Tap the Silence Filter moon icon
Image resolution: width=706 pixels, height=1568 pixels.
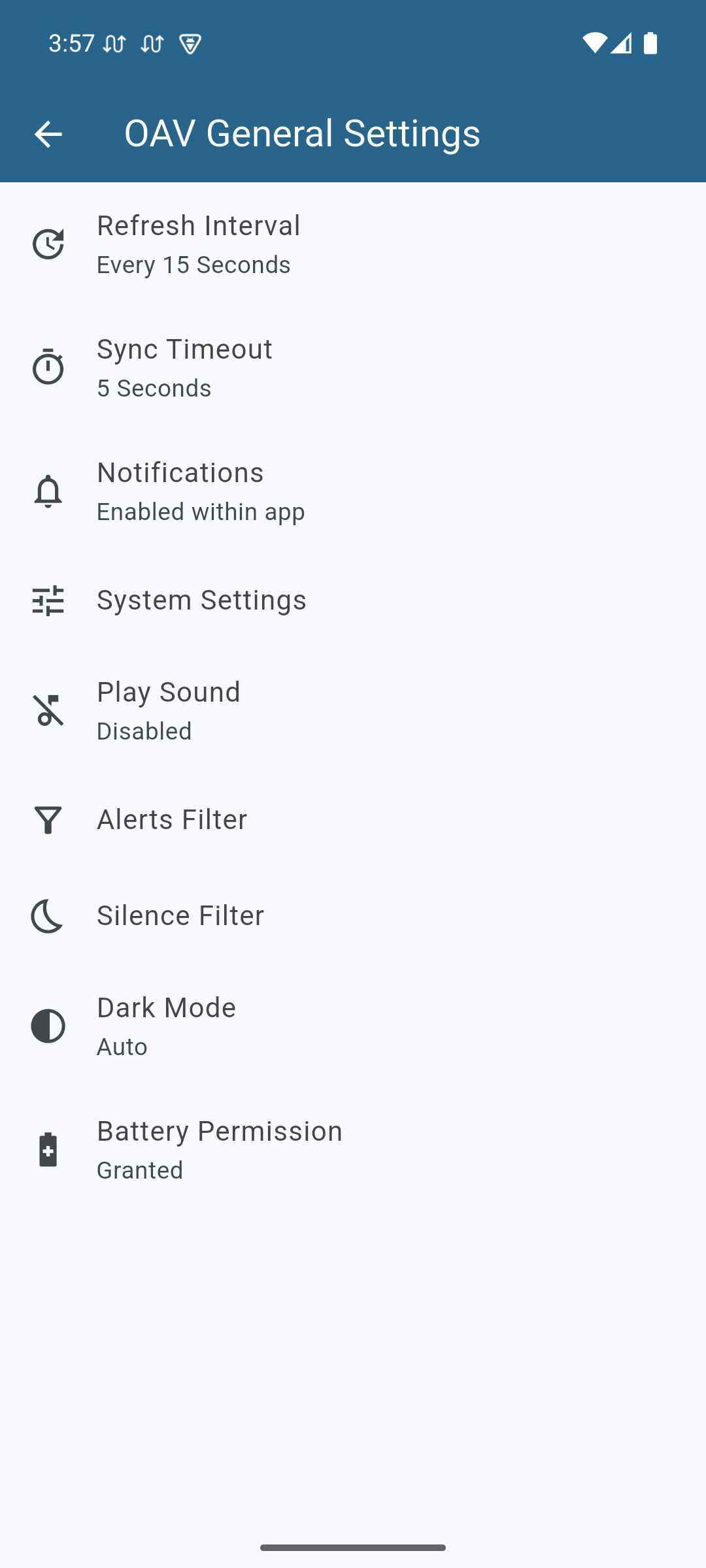point(48,917)
